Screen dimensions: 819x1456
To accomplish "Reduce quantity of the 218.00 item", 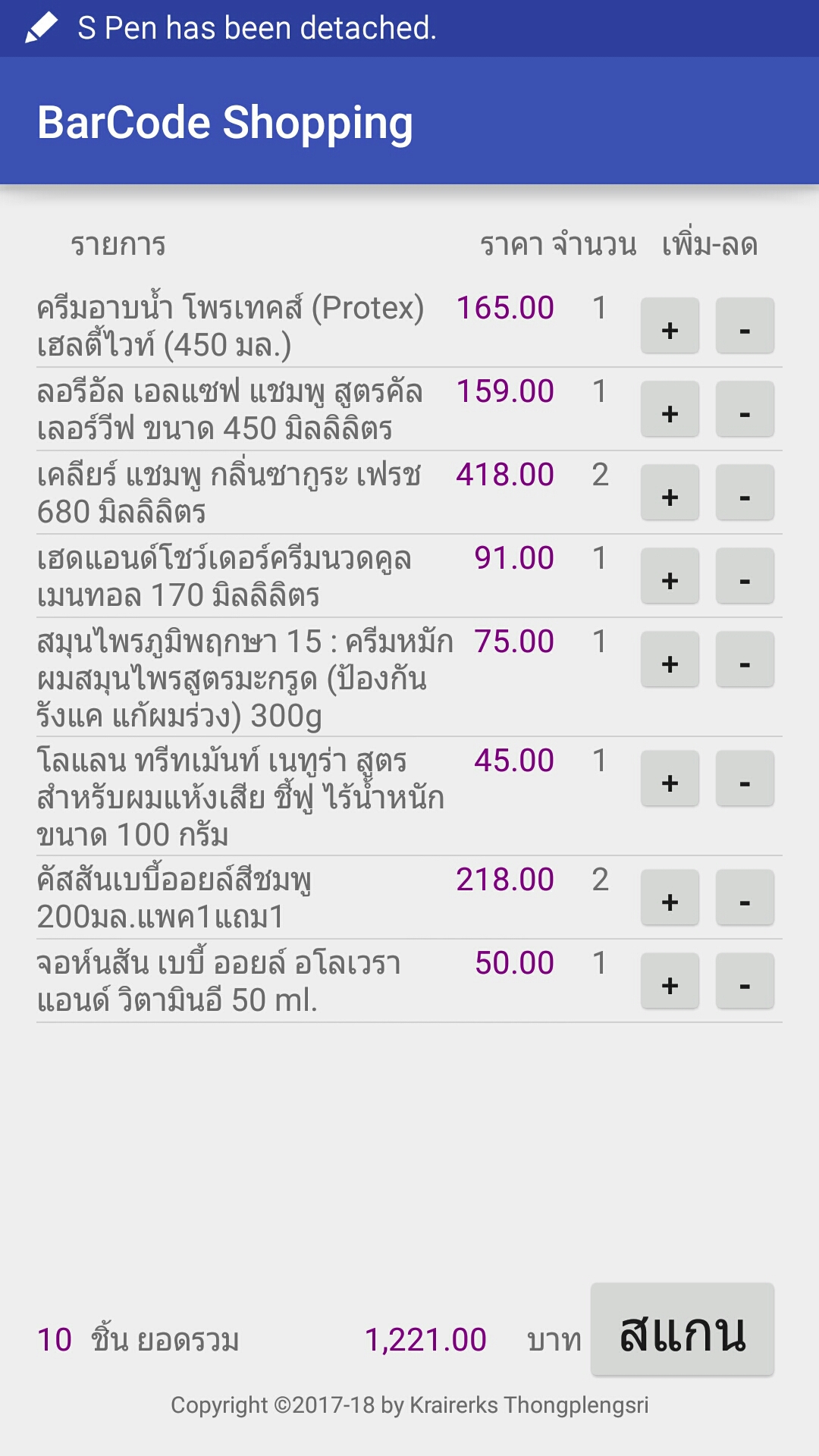I will point(745,898).
